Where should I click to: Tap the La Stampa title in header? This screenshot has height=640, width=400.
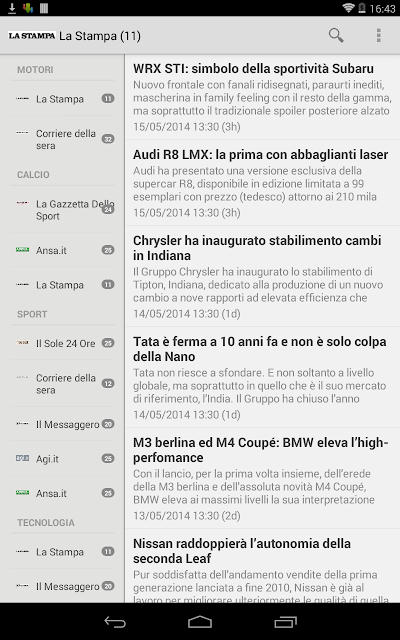coord(100,36)
